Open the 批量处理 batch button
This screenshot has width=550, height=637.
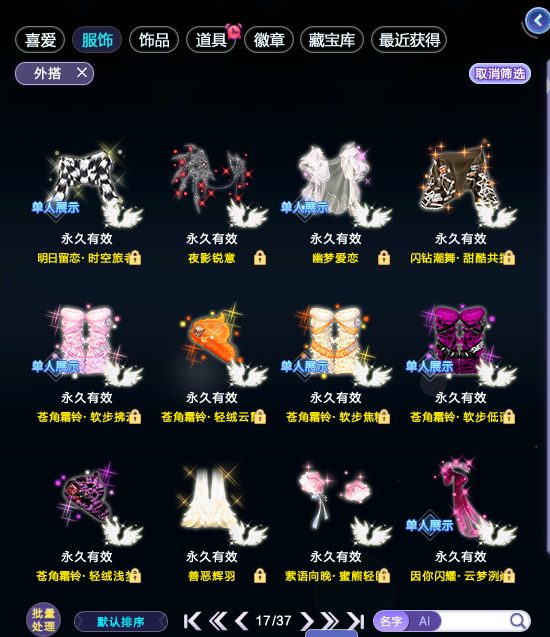tap(43, 620)
